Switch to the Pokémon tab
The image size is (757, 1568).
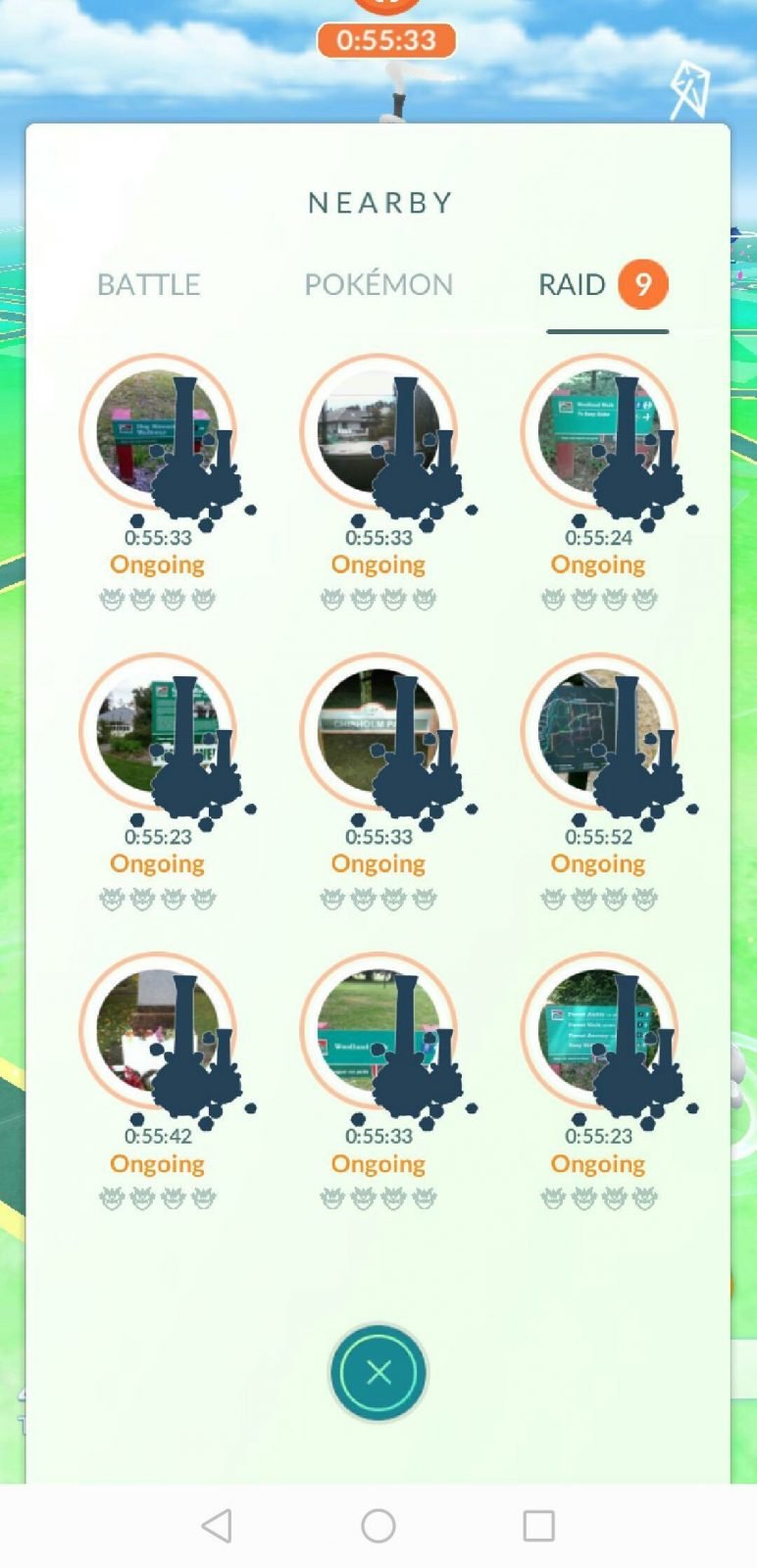pyautogui.click(x=378, y=284)
